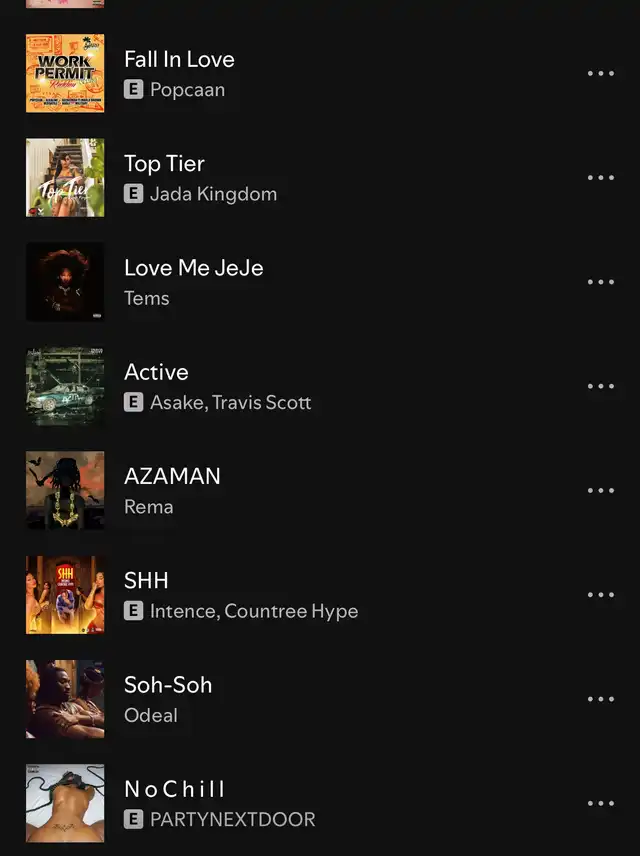Viewport: 640px width, 856px height.
Task: Play AZAMAN by Rema
Action: [x=172, y=476]
